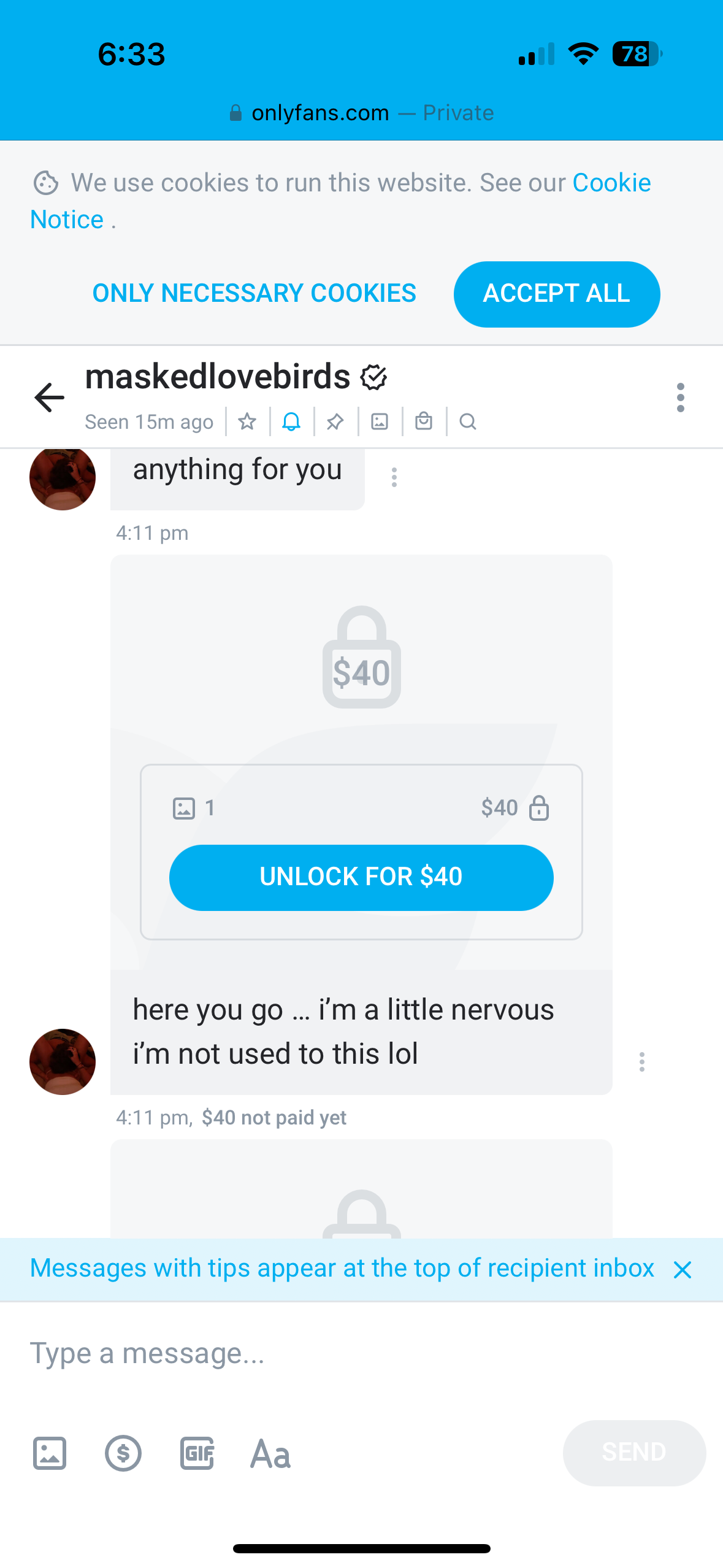The width and height of the screenshot is (723, 1568).
Task: Tap Unlock for $40 button
Action: (361, 877)
